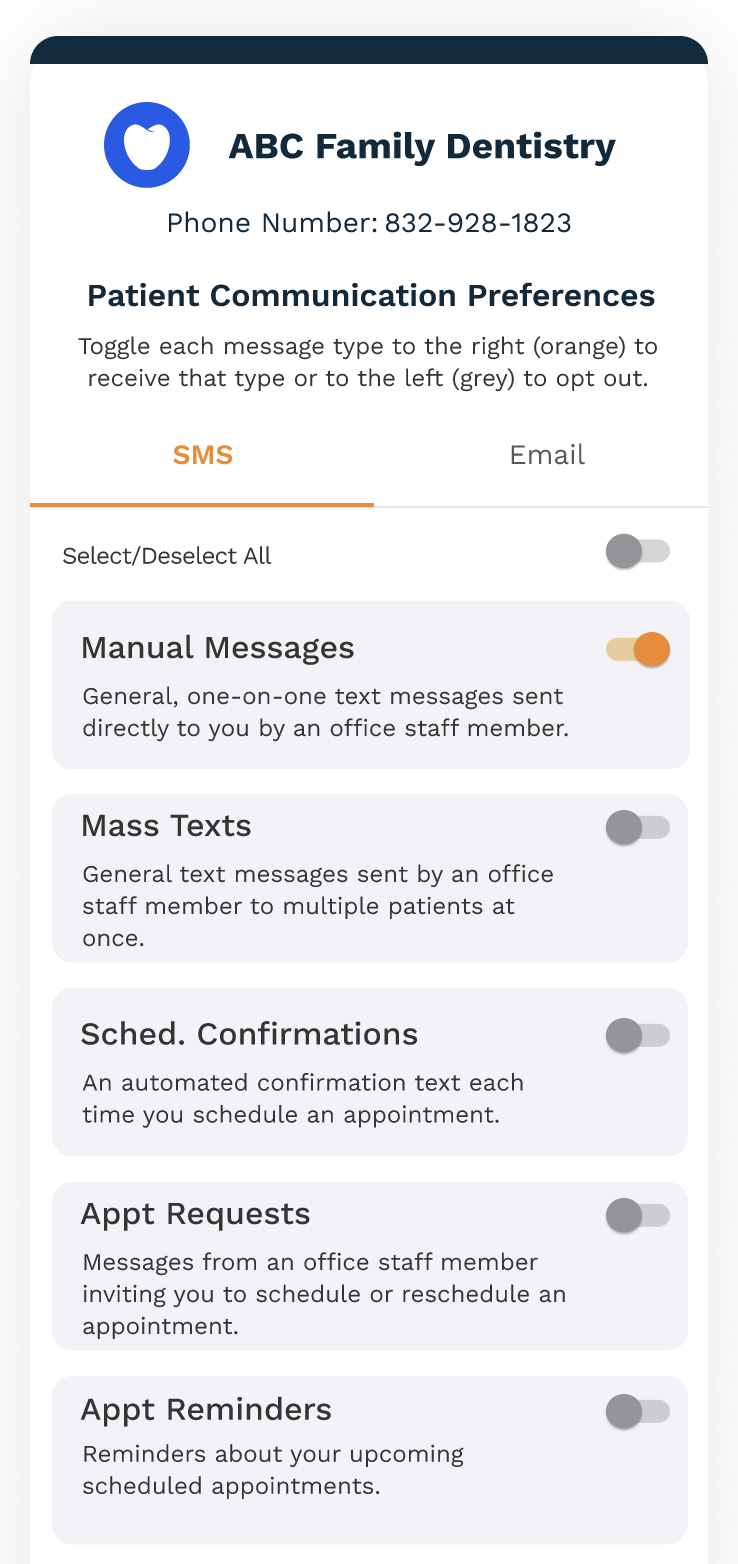The height and width of the screenshot is (1564, 738).
Task: Select the SMS tab
Action: coord(202,456)
